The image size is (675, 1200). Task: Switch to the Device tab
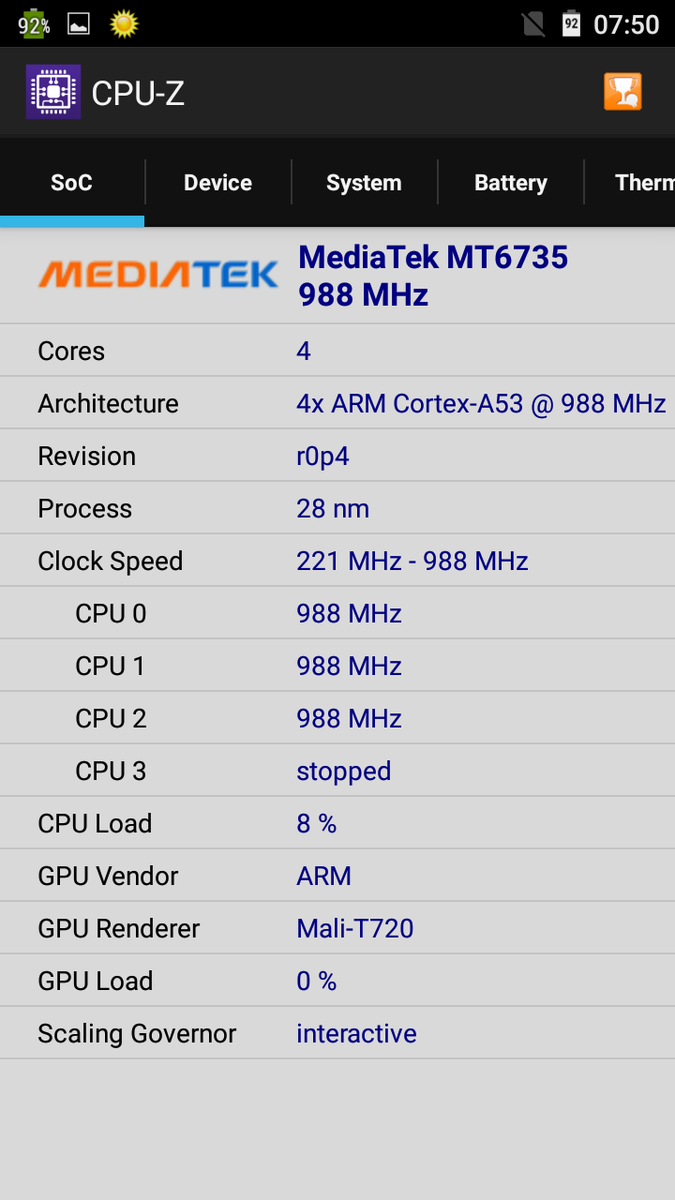click(218, 183)
